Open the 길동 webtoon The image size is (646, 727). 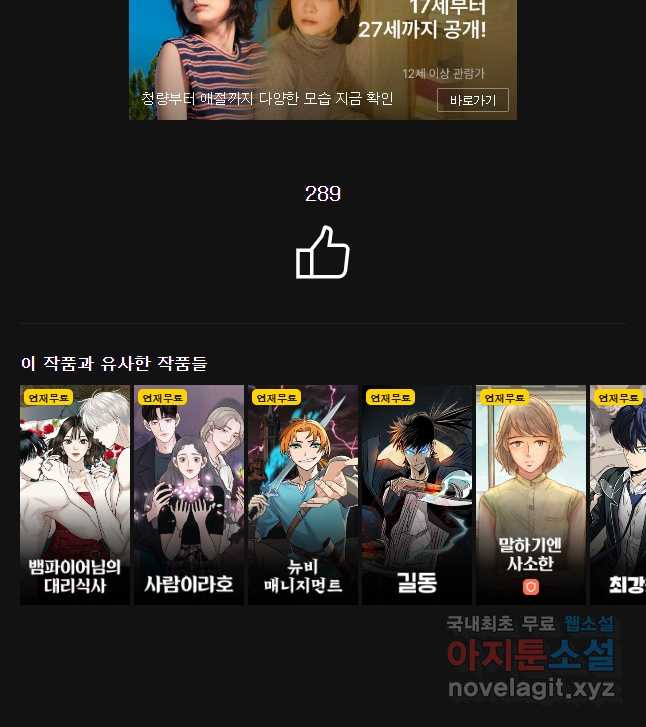pos(417,495)
